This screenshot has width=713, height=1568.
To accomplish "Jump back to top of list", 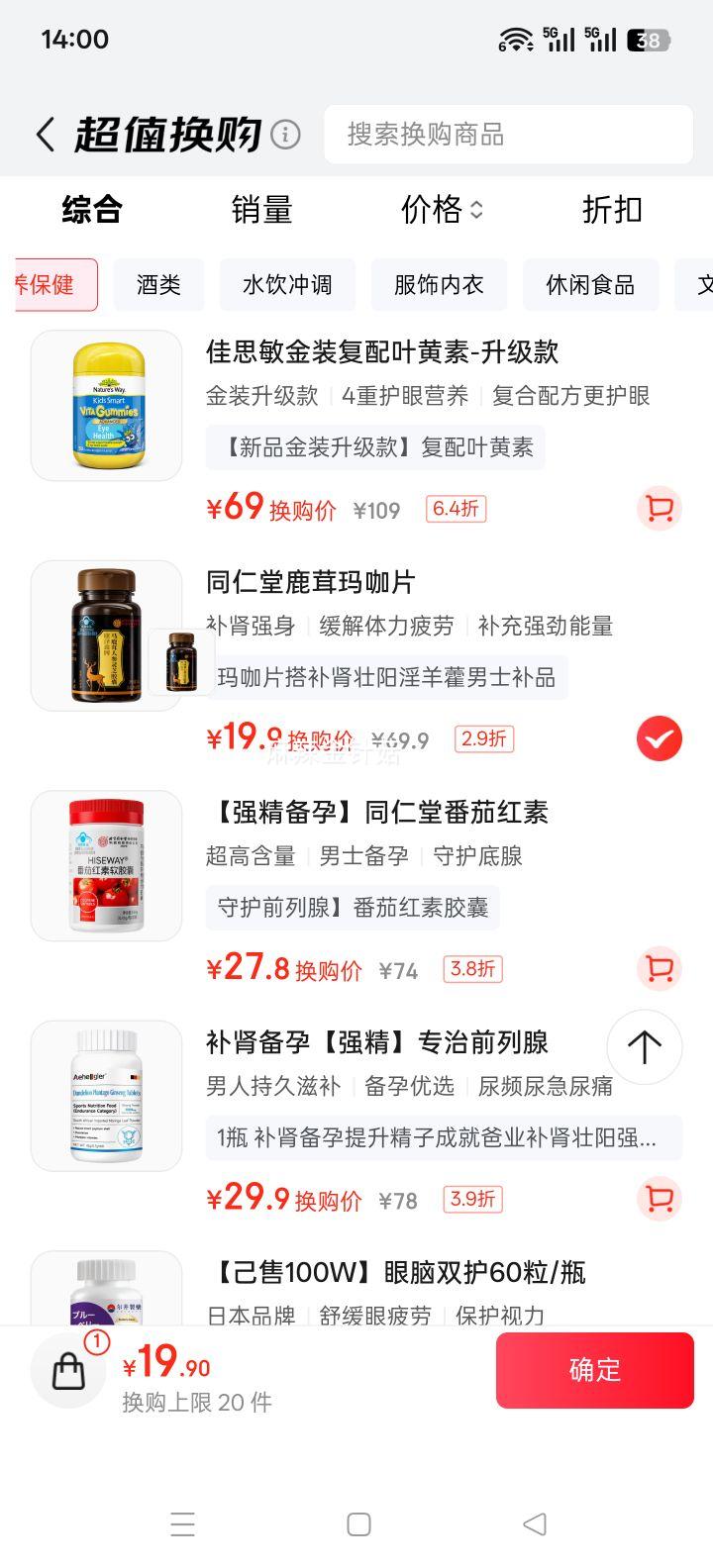I will pos(644,1046).
